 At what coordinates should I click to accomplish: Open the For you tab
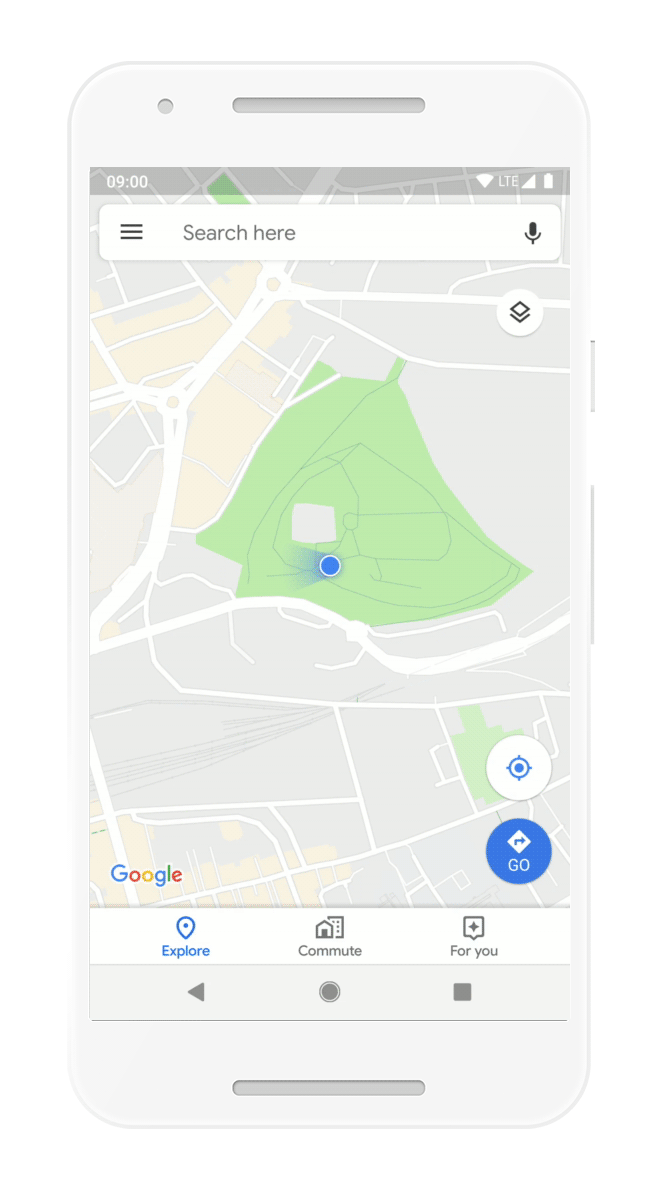coord(474,936)
